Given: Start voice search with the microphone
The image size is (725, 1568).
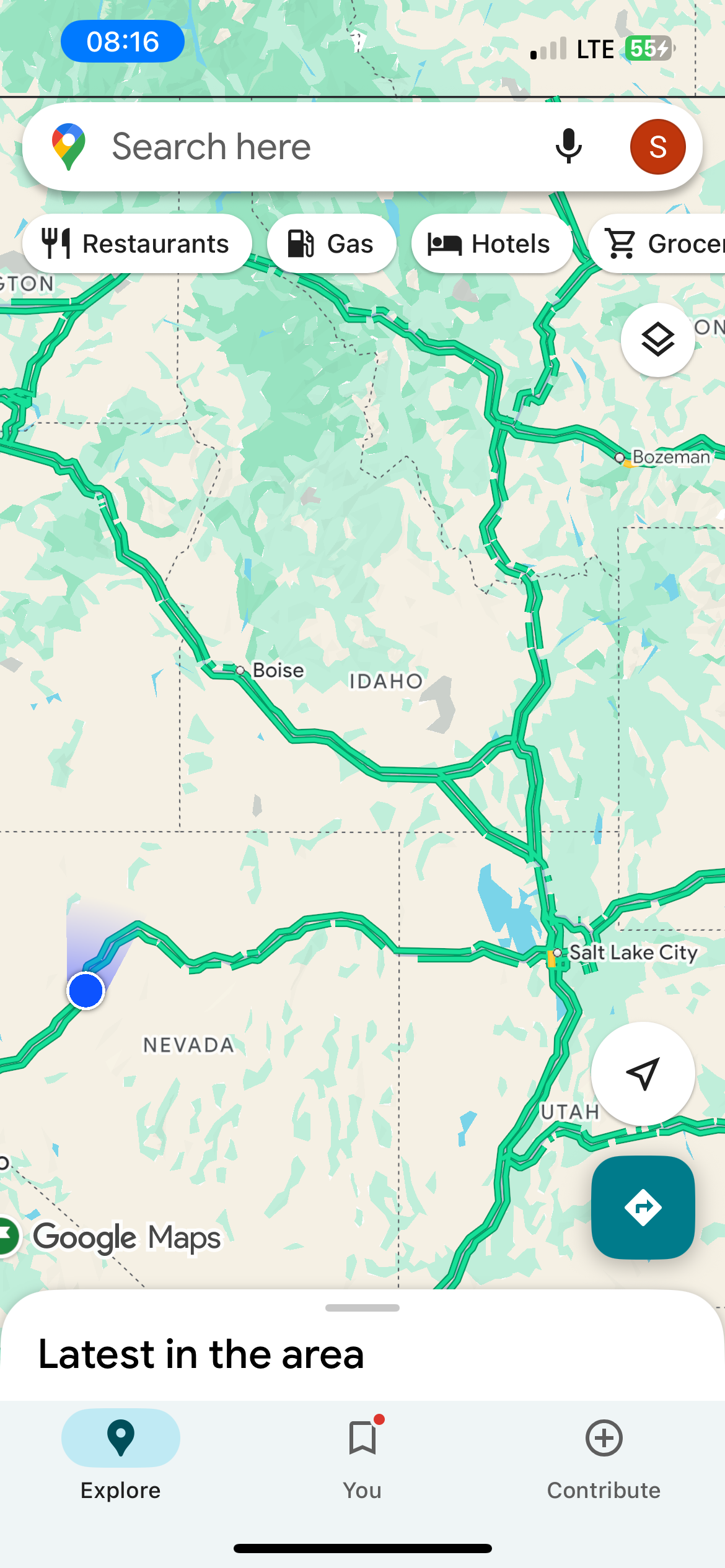Looking at the screenshot, I should click(568, 147).
